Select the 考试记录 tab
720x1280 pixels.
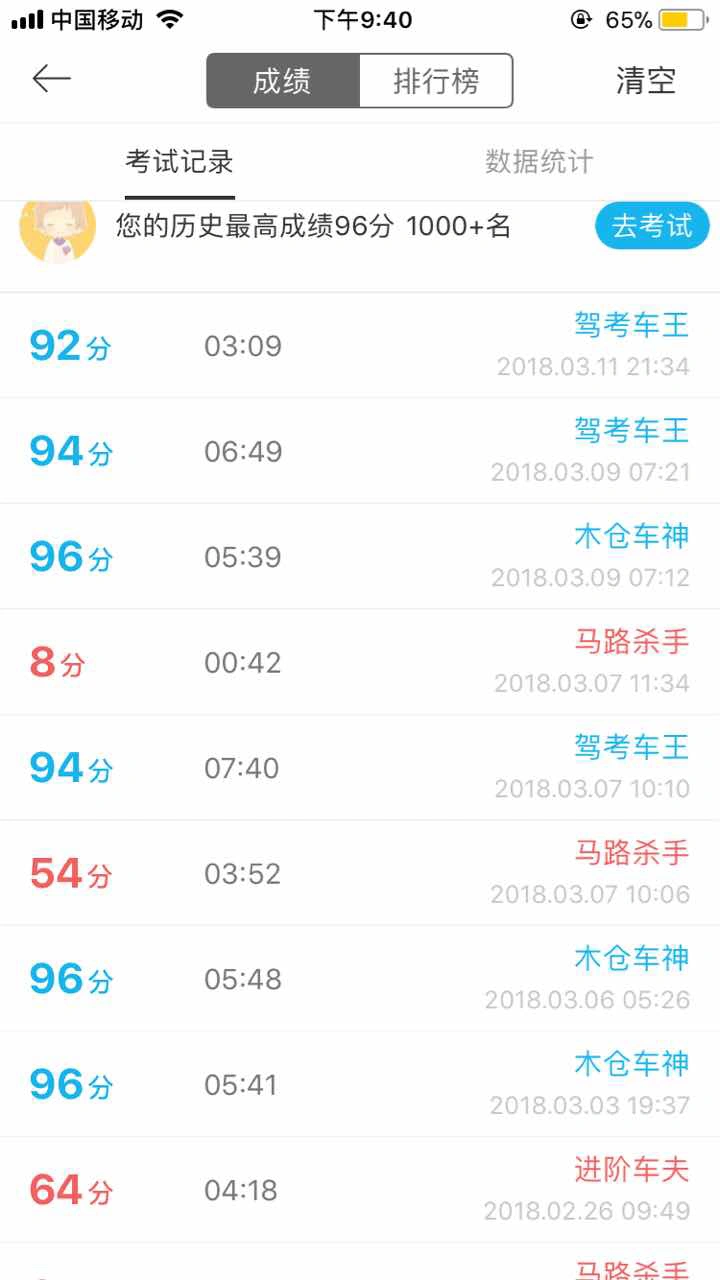pyautogui.click(x=180, y=162)
